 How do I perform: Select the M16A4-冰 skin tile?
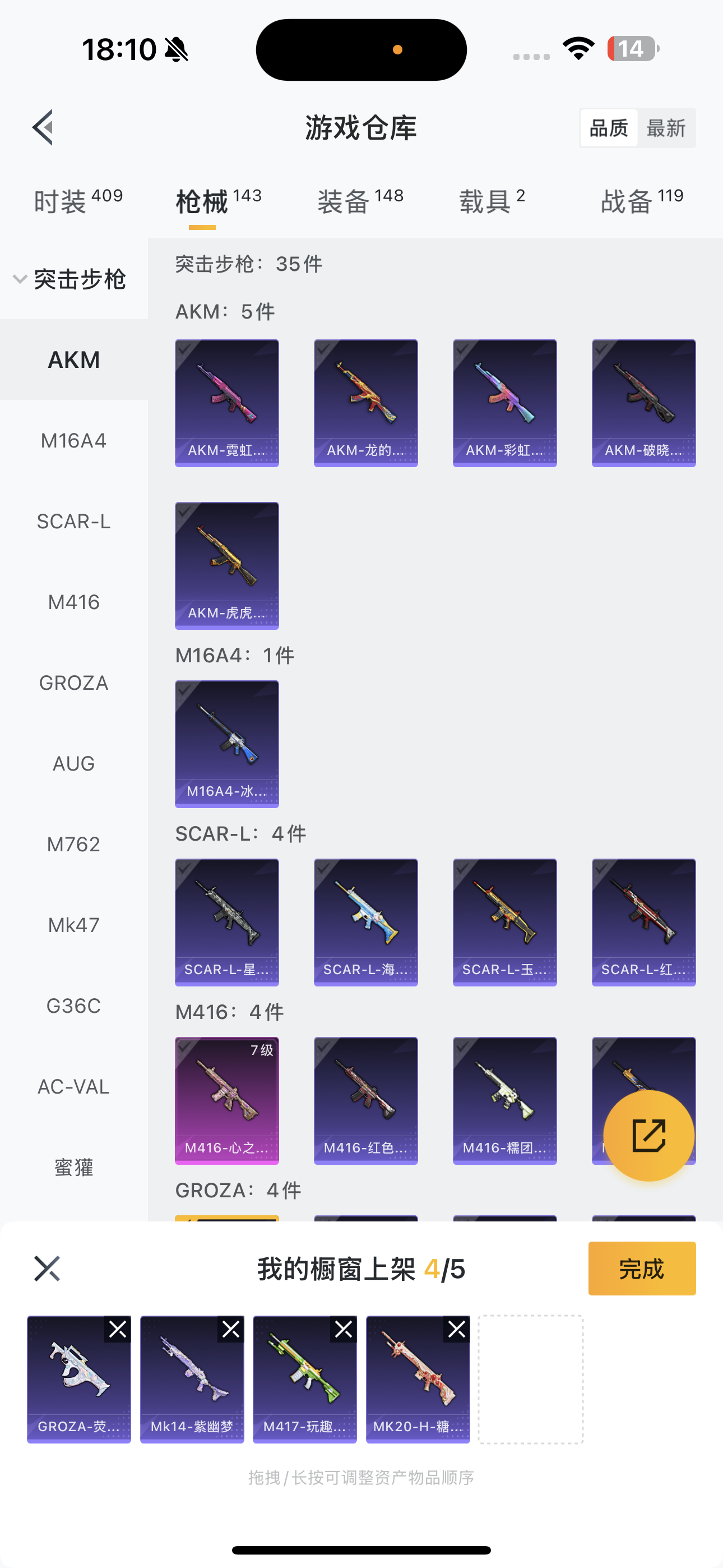[226, 744]
